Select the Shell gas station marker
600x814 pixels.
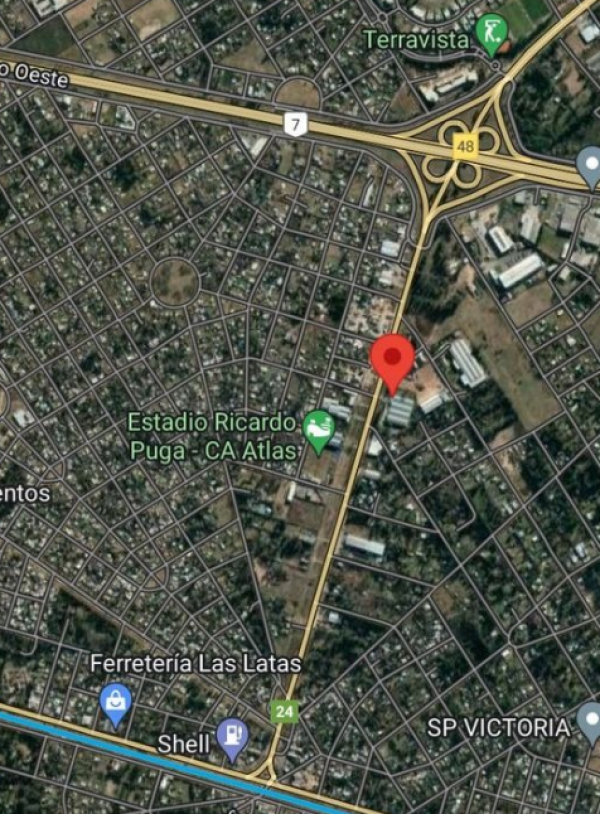click(x=233, y=740)
